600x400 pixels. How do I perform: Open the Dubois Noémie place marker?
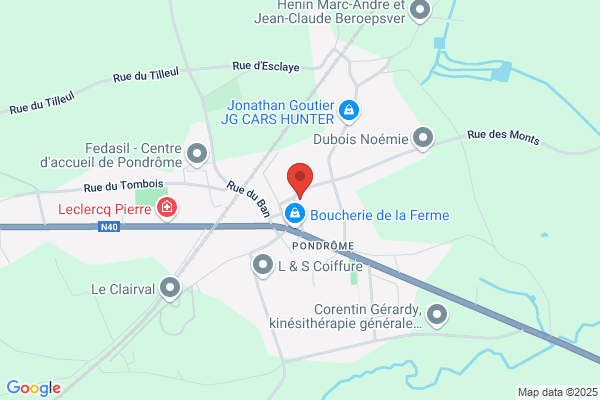423,139
